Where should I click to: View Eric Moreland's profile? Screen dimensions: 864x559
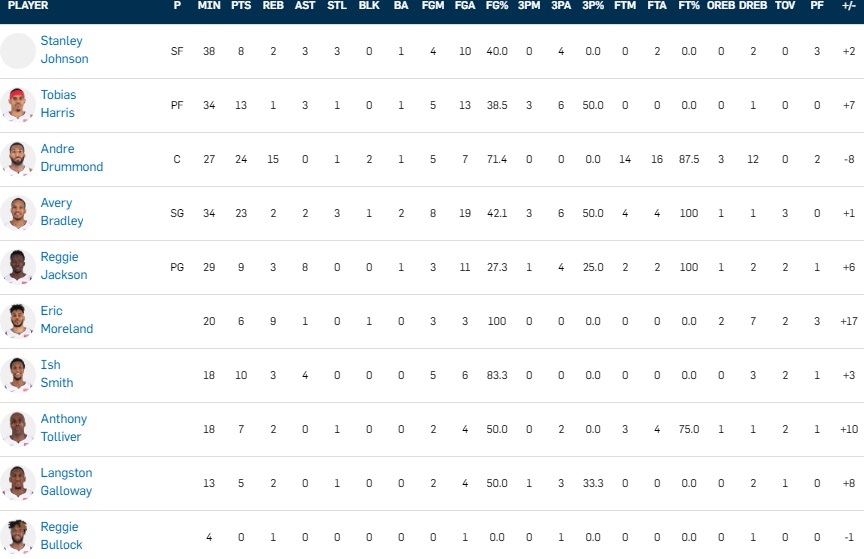point(66,320)
